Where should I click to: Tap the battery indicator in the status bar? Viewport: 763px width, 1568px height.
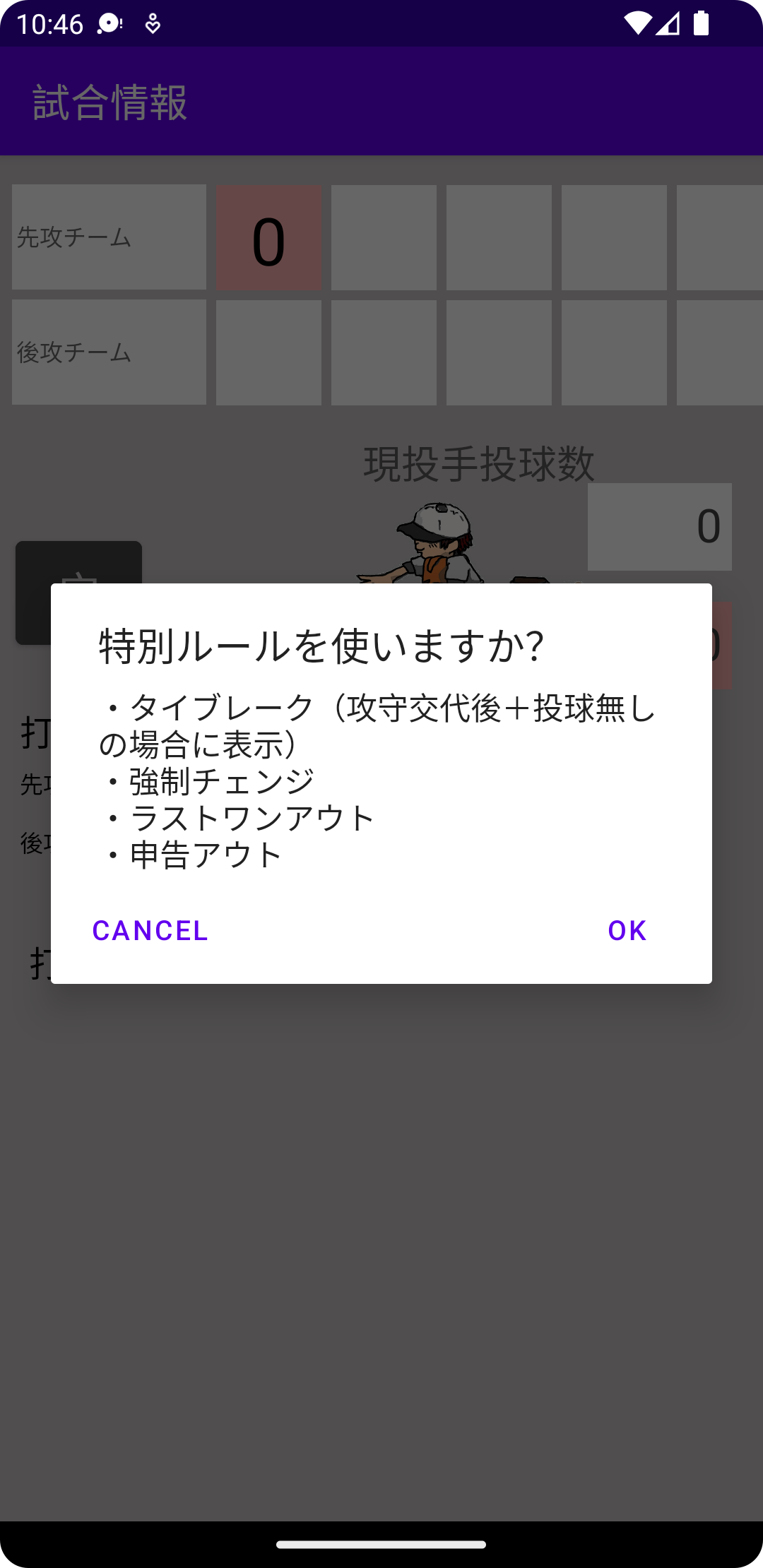(701, 22)
